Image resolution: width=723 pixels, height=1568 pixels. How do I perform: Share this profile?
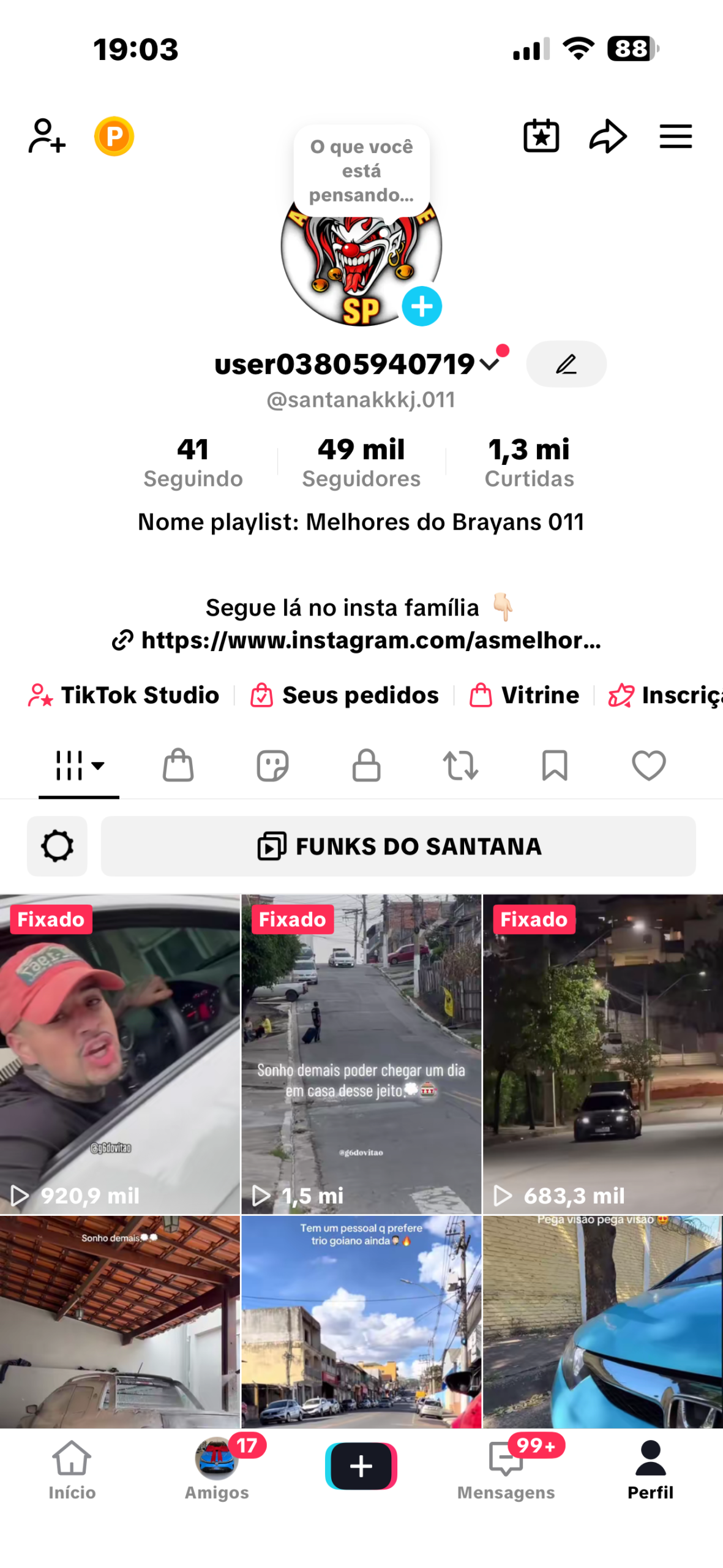pos(607,136)
